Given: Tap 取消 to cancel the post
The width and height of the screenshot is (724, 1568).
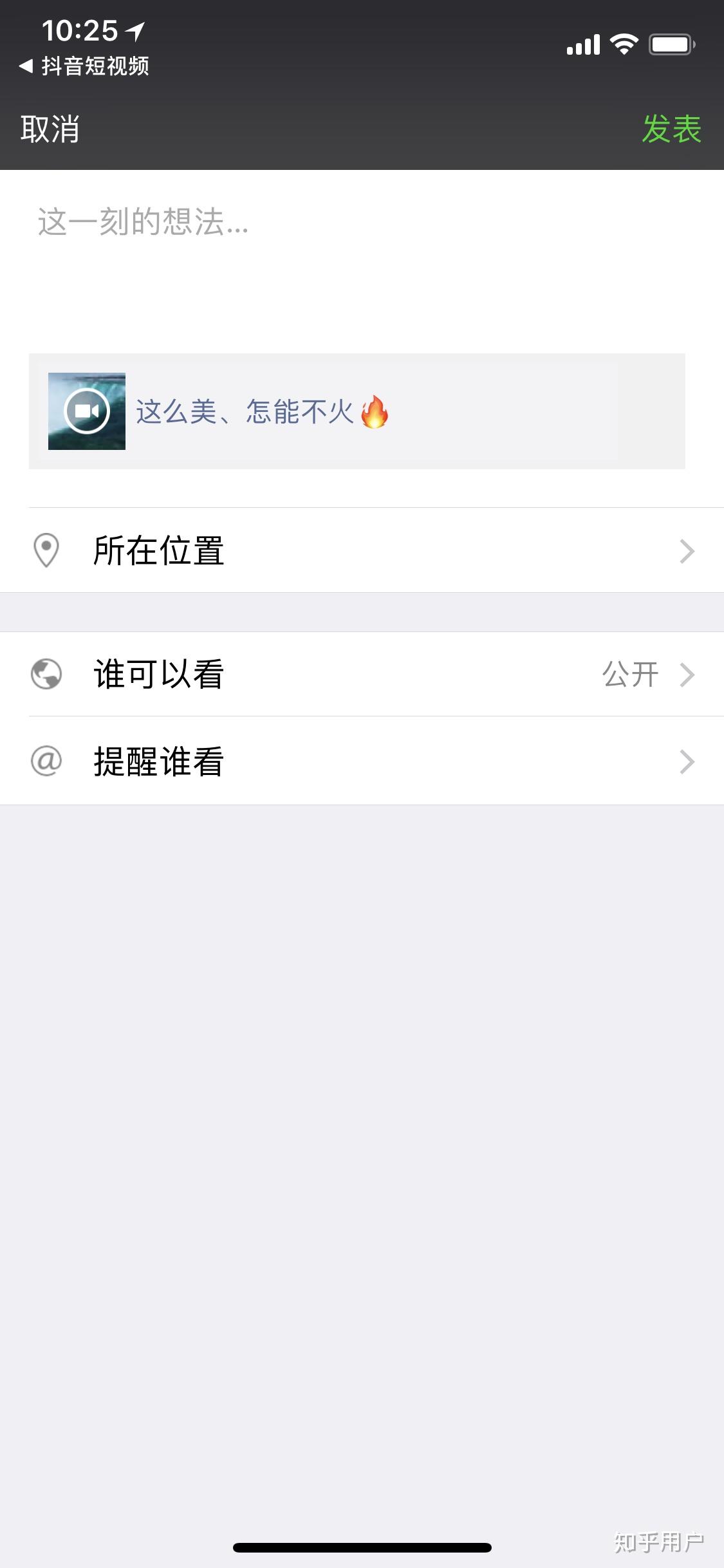Looking at the screenshot, I should coord(50,129).
